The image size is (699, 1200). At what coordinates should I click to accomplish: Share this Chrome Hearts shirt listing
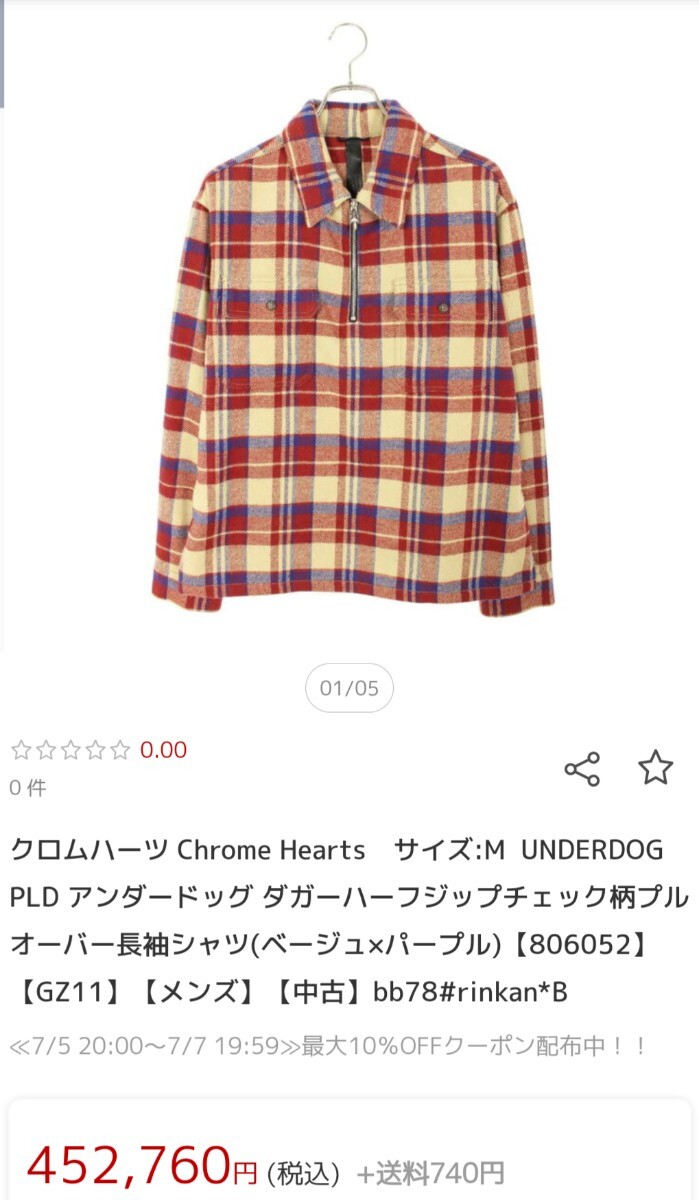coord(582,769)
